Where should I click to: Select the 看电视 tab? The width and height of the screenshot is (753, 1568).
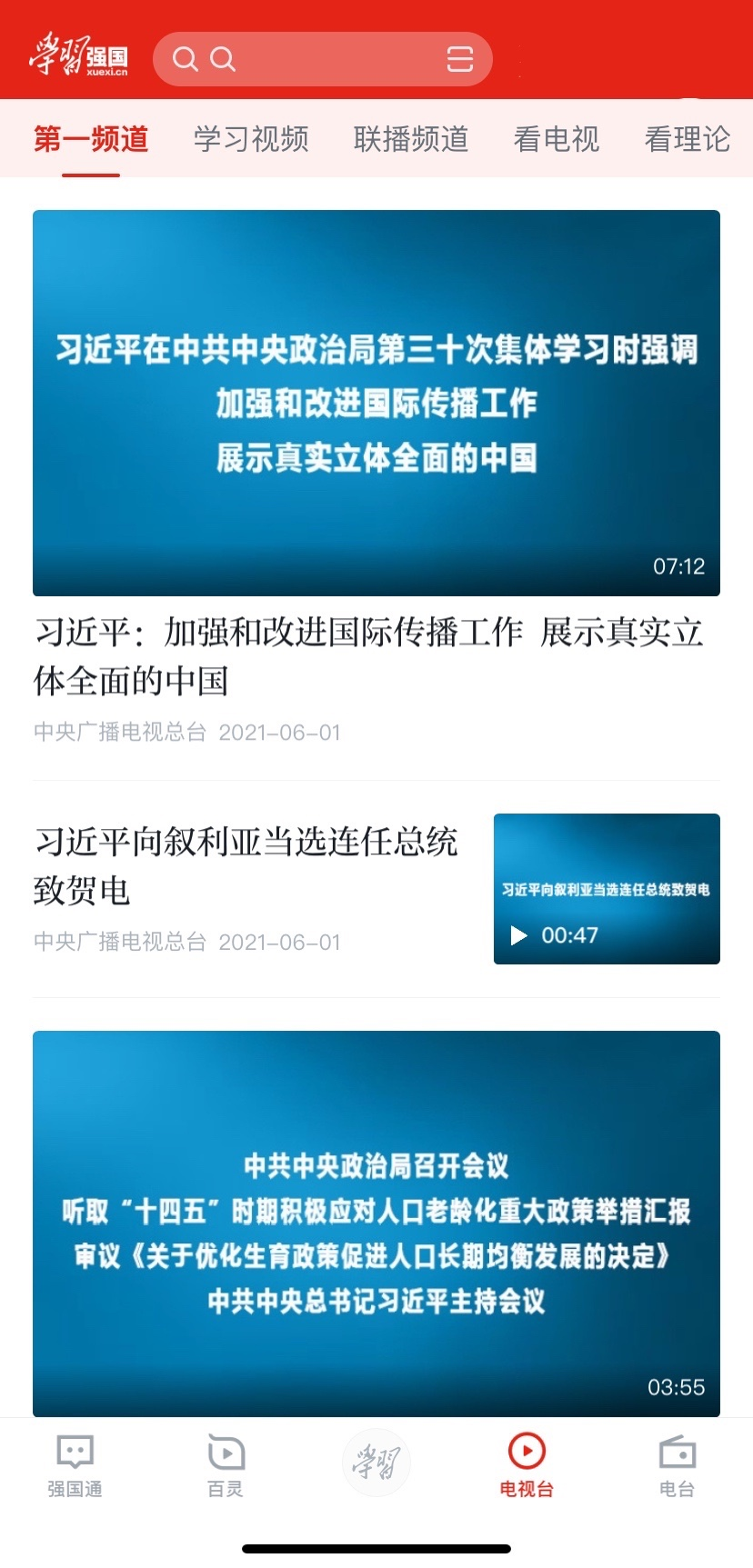[x=557, y=139]
